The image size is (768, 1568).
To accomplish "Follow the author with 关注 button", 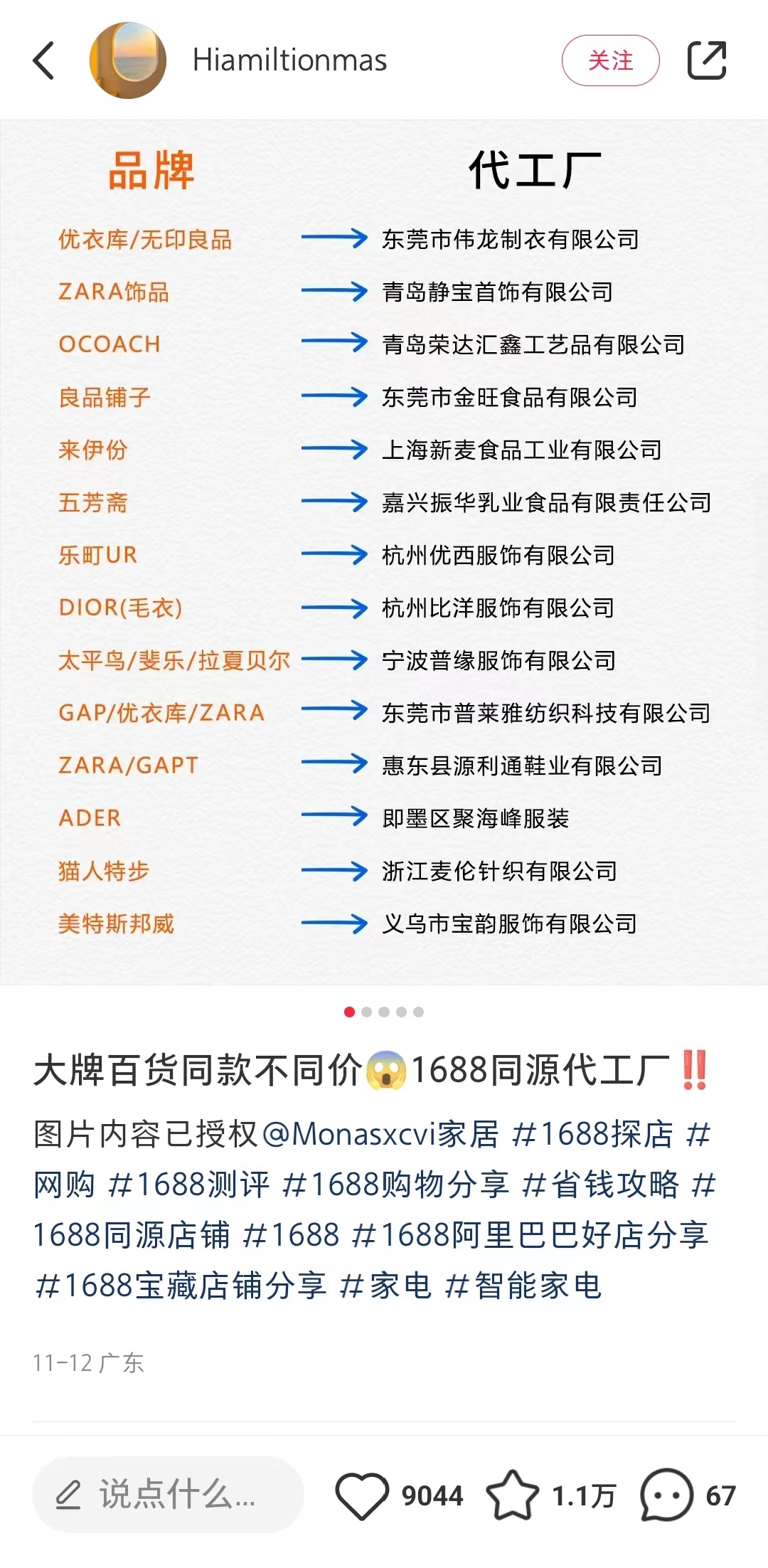I will pyautogui.click(x=610, y=60).
